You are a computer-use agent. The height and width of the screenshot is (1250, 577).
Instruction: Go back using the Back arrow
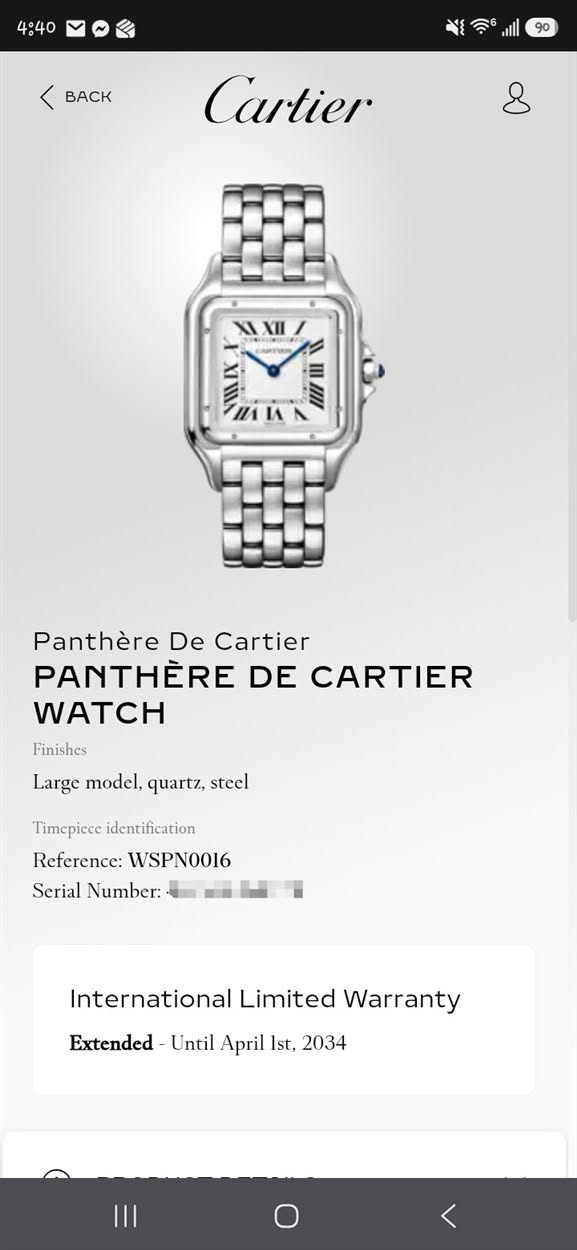click(75, 97)
